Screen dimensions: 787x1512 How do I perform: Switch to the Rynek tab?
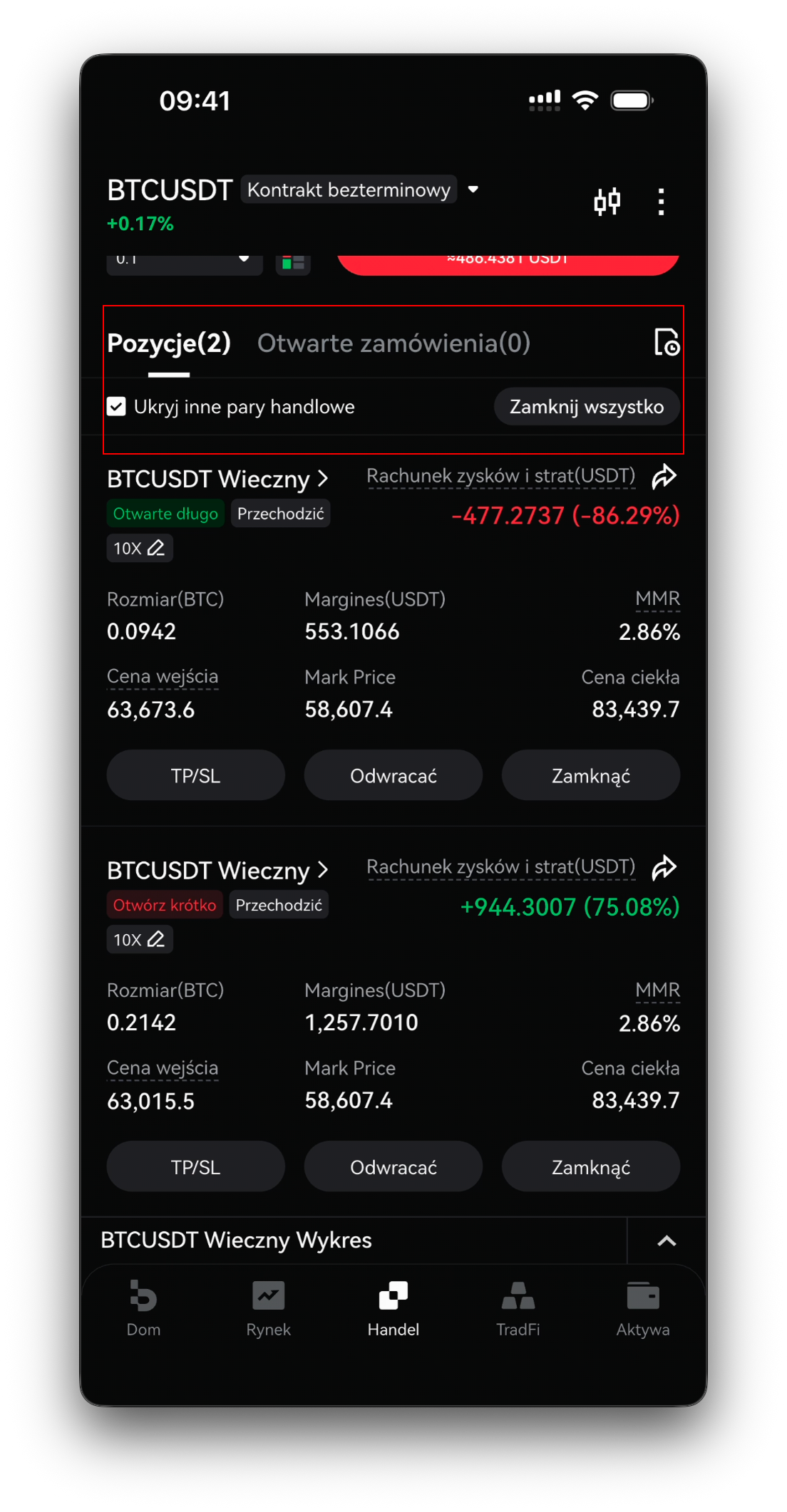[x=268, y=1310]
